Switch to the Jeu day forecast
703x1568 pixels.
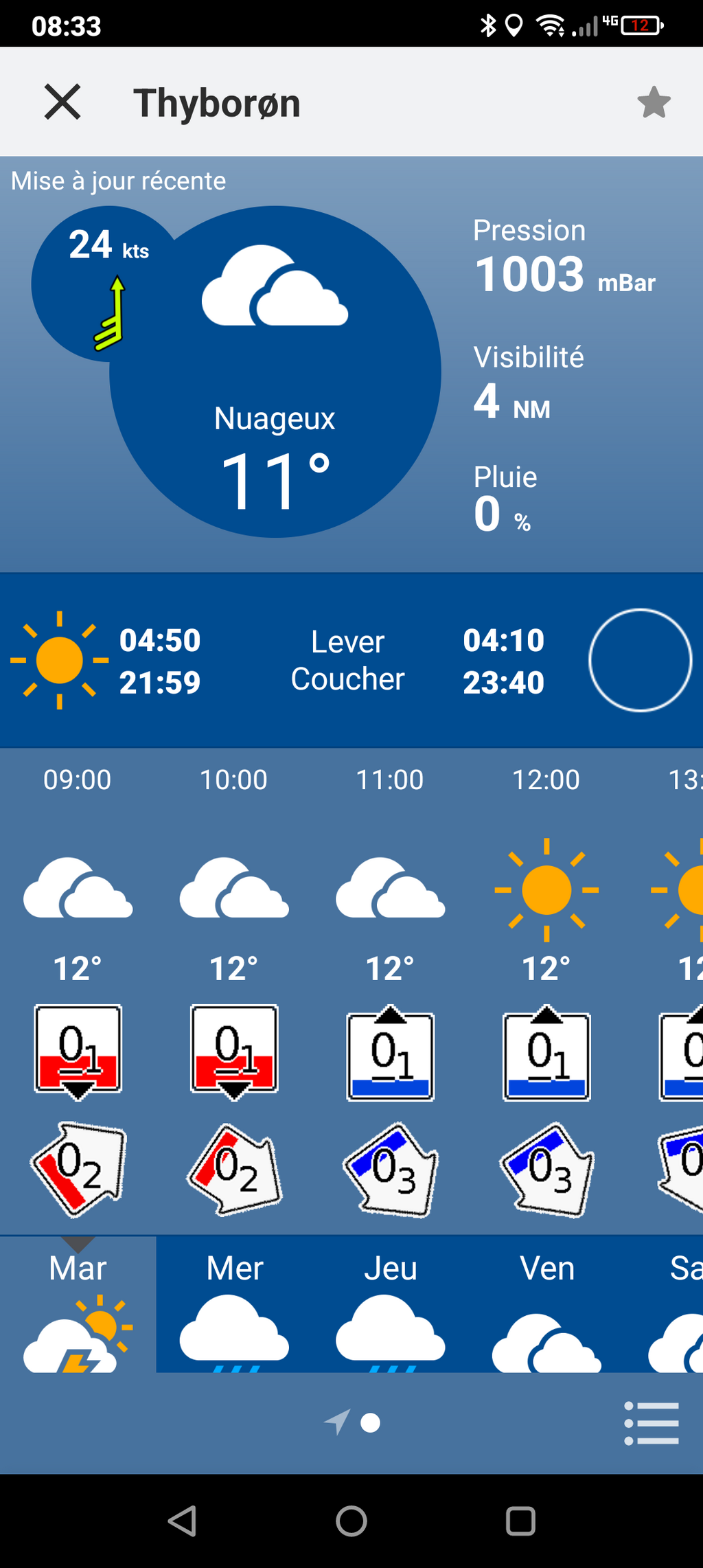(391, 1304)
